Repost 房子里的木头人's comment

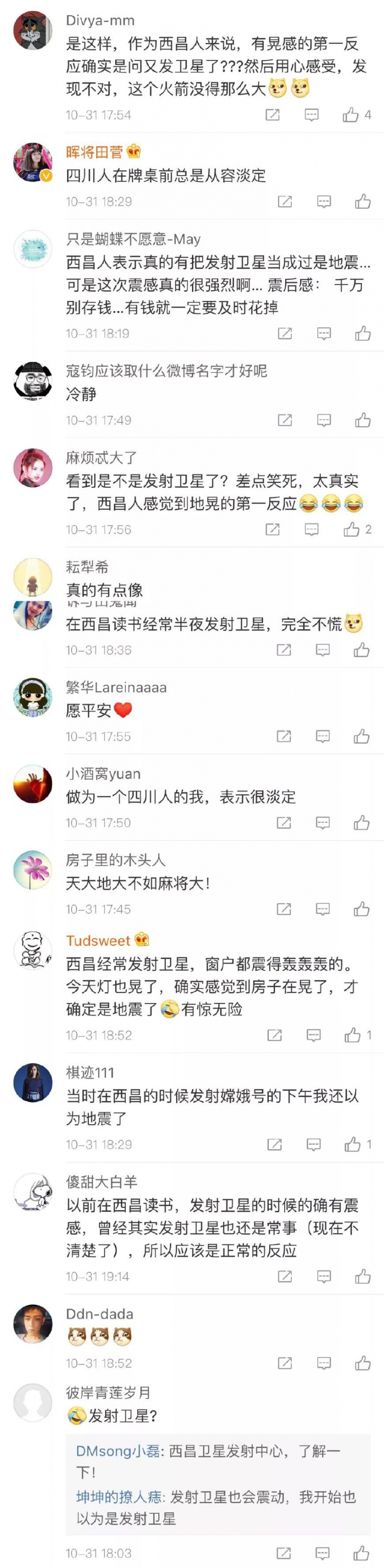[284, 910]
